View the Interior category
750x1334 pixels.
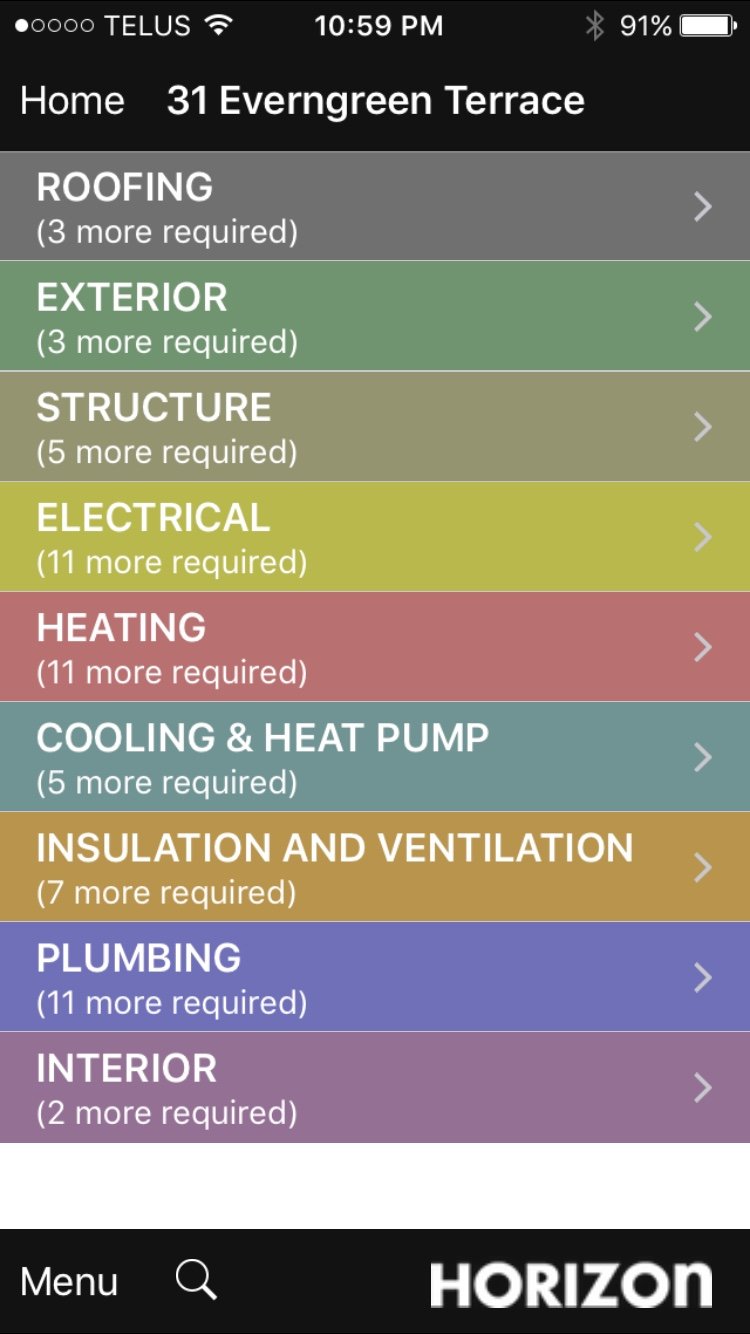coord(375,1087)
